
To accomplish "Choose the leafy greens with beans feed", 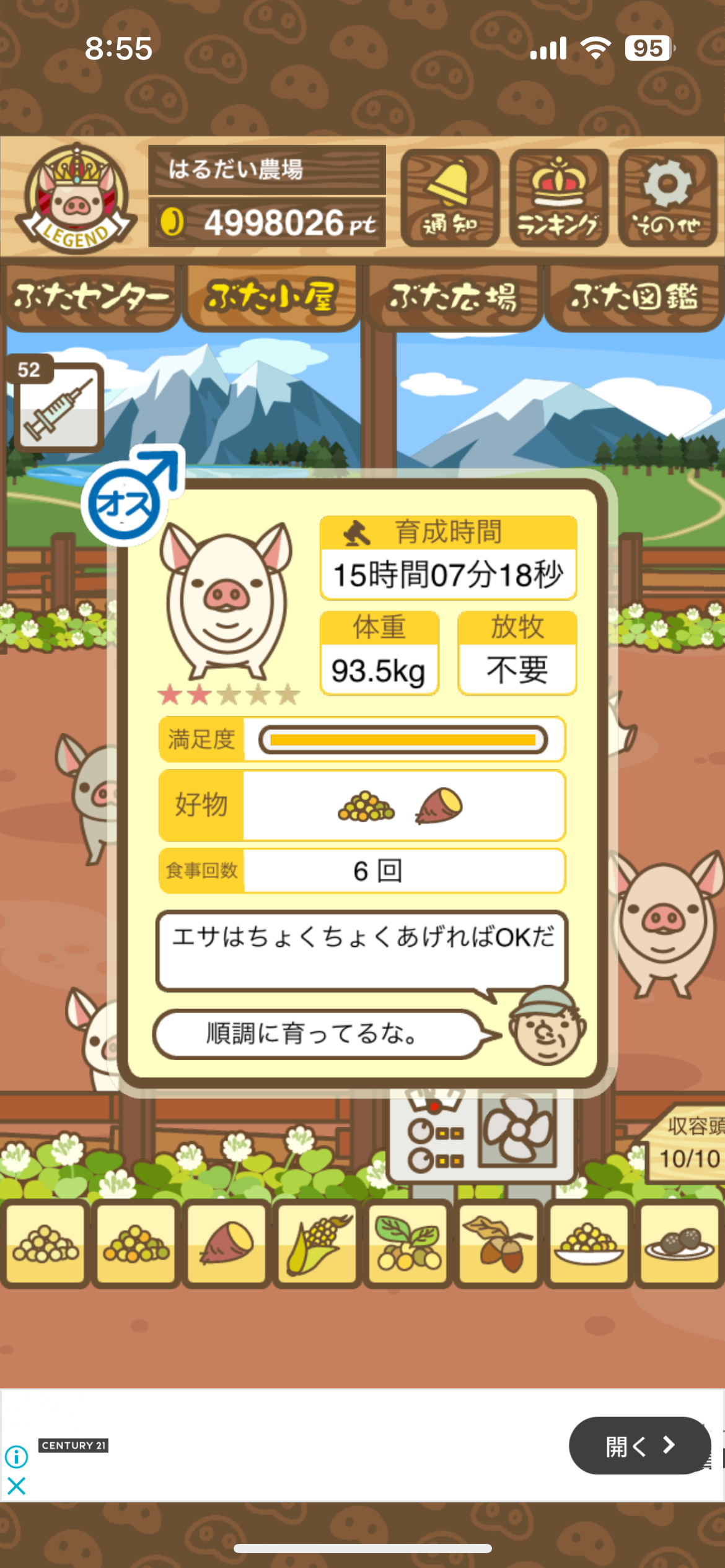I will 408,1242.
